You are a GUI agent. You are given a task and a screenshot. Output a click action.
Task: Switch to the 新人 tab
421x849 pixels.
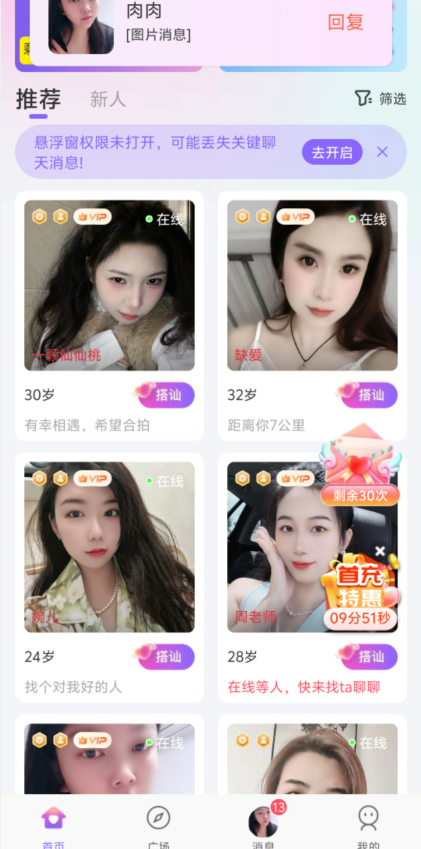tap(108, 99)
